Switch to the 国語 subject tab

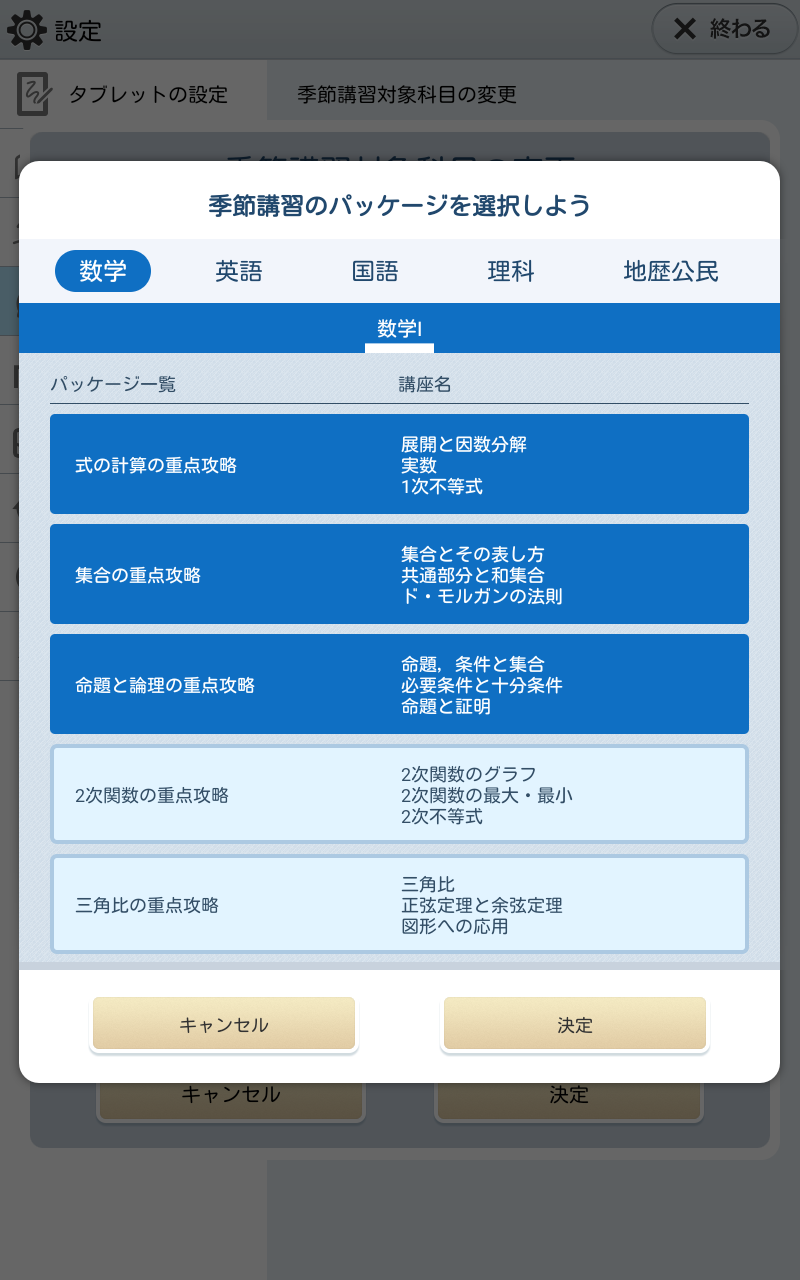[x=375, y=271]
